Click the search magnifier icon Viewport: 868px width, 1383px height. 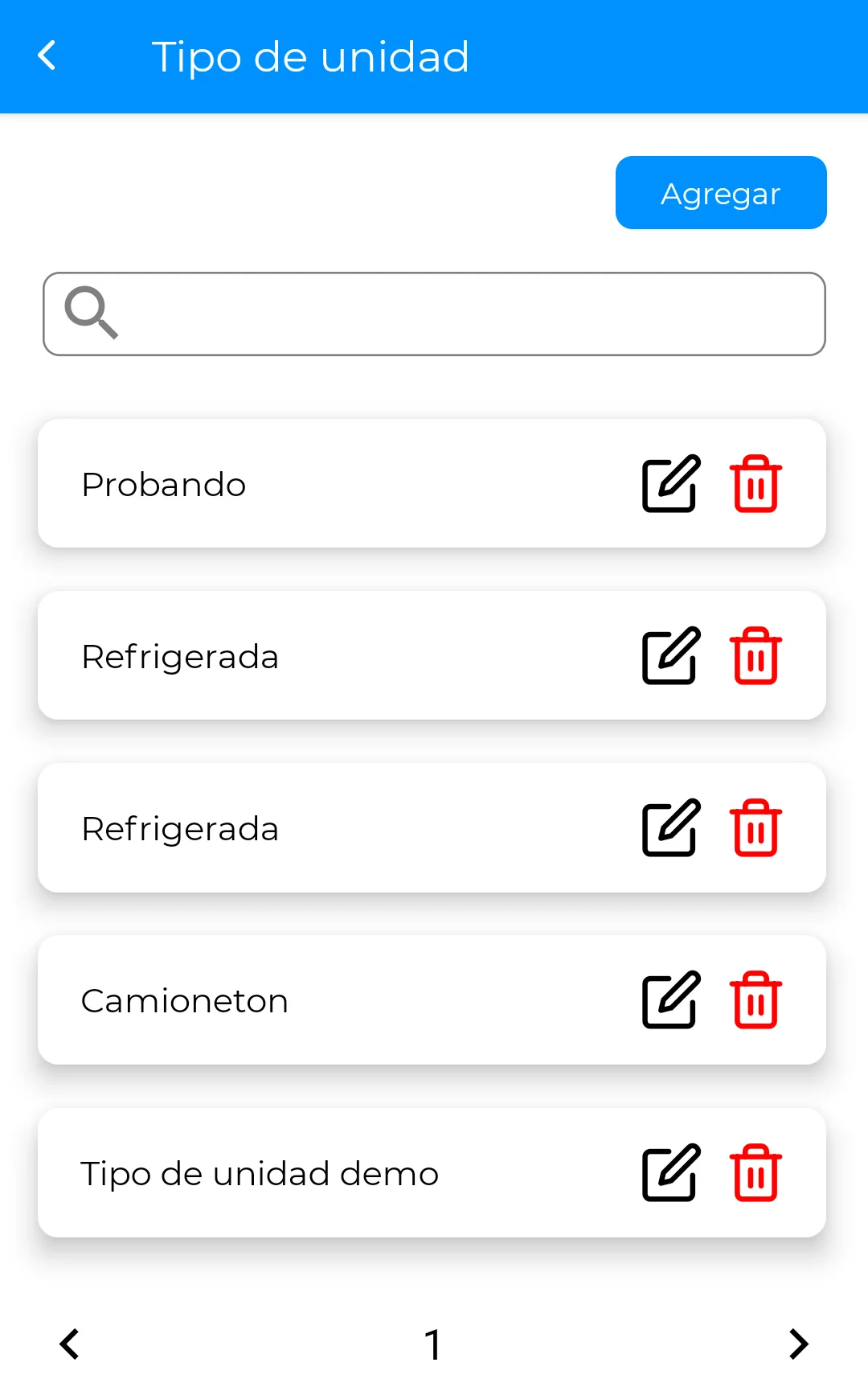coord(91,313)
